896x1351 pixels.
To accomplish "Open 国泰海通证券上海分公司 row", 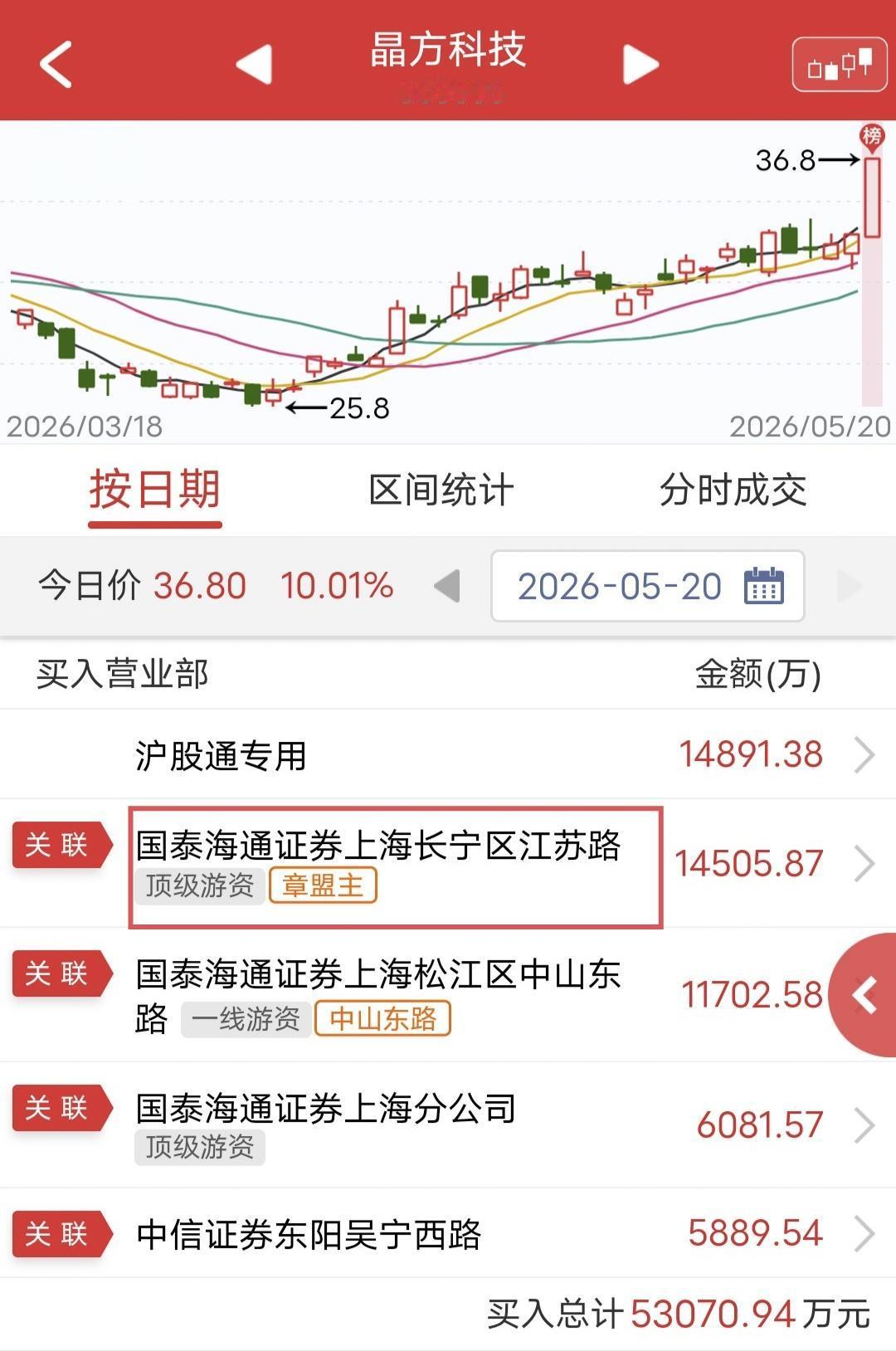I will point(448,1124).
